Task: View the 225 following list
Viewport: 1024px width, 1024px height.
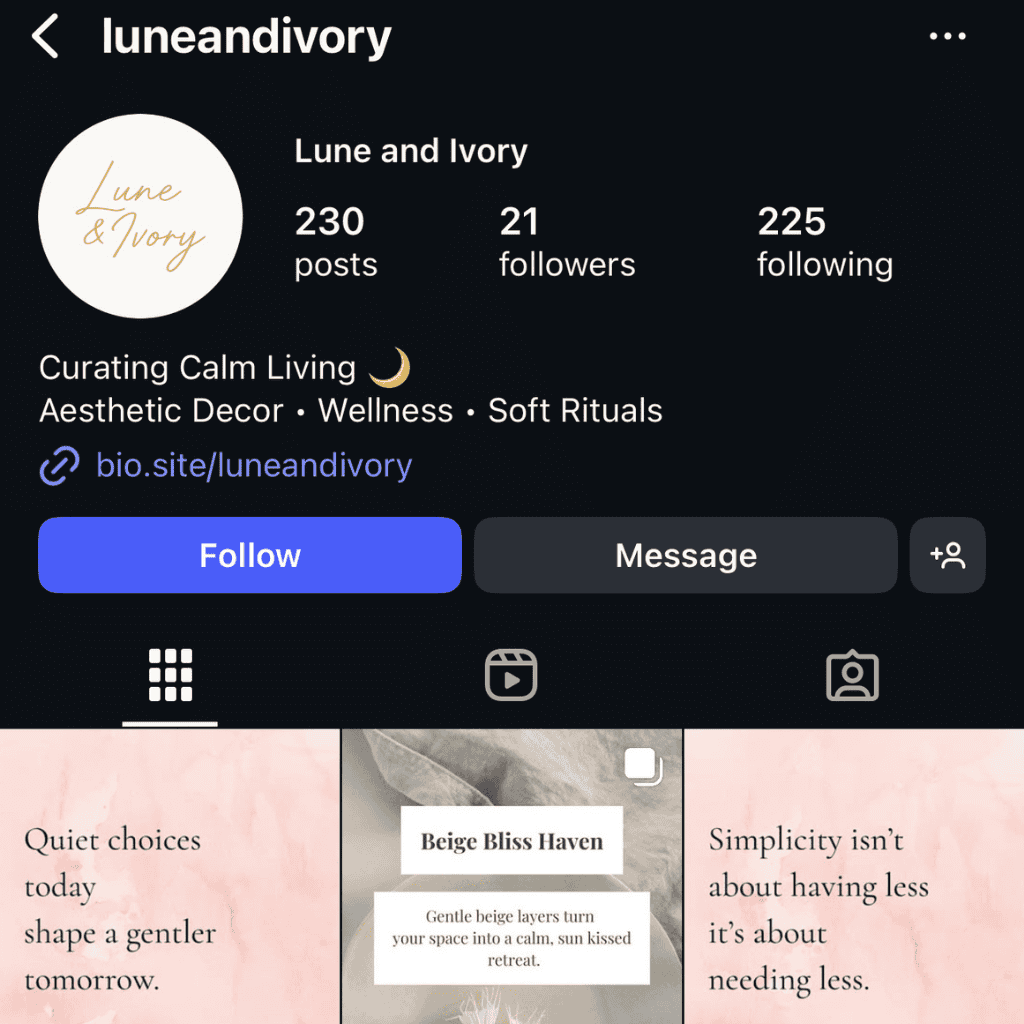Action: point(824,242)
